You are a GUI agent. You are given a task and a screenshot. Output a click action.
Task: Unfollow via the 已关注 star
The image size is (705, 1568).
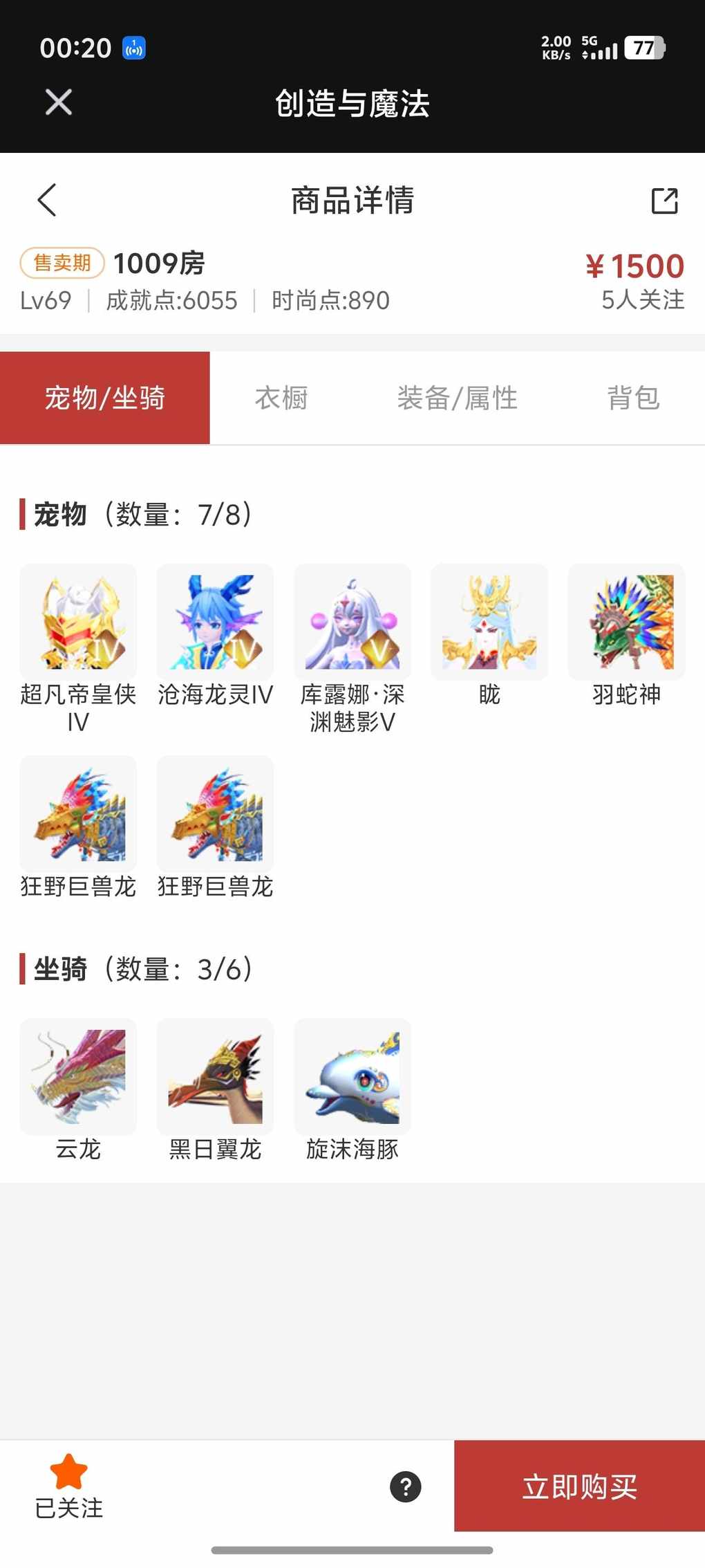(x=68, y=1486)
